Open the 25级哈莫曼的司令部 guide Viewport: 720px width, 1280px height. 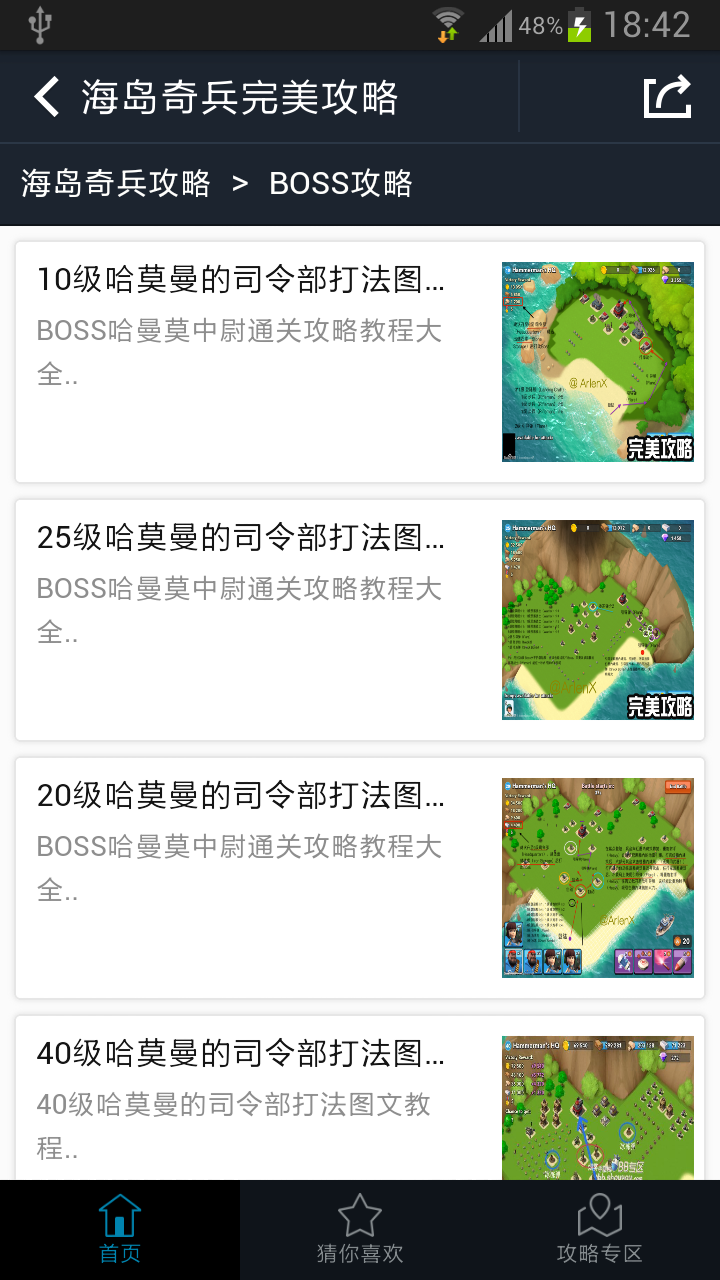coord(360,619)
